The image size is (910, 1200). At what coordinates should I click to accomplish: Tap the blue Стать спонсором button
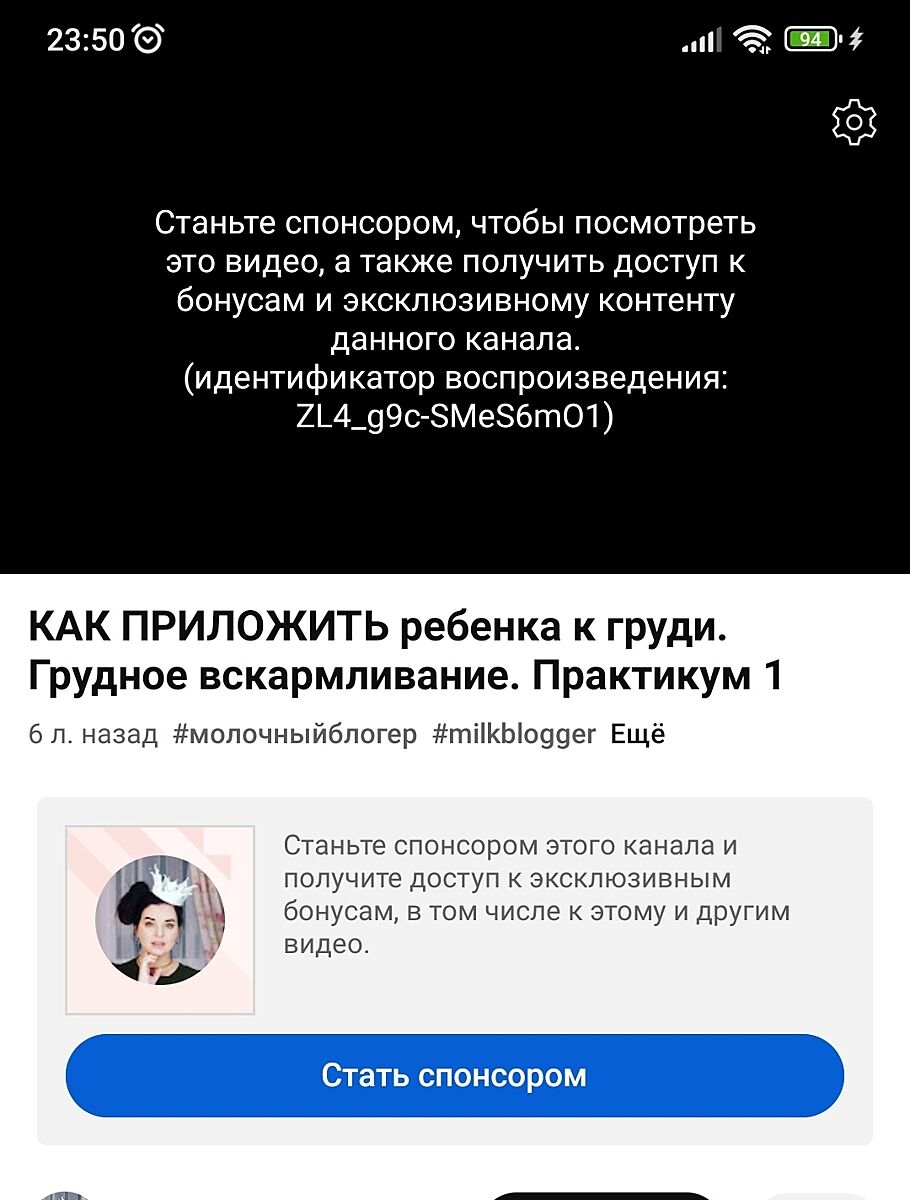click(x=455, y=1076)
